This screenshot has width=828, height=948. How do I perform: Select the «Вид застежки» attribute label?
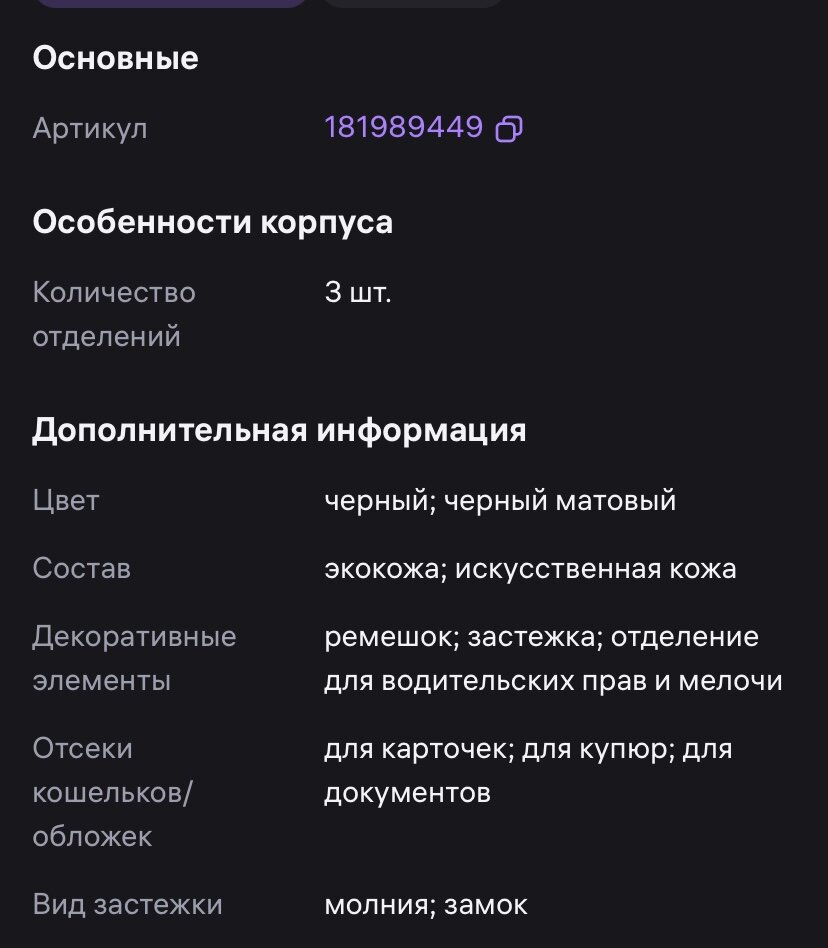click(129, 905)
